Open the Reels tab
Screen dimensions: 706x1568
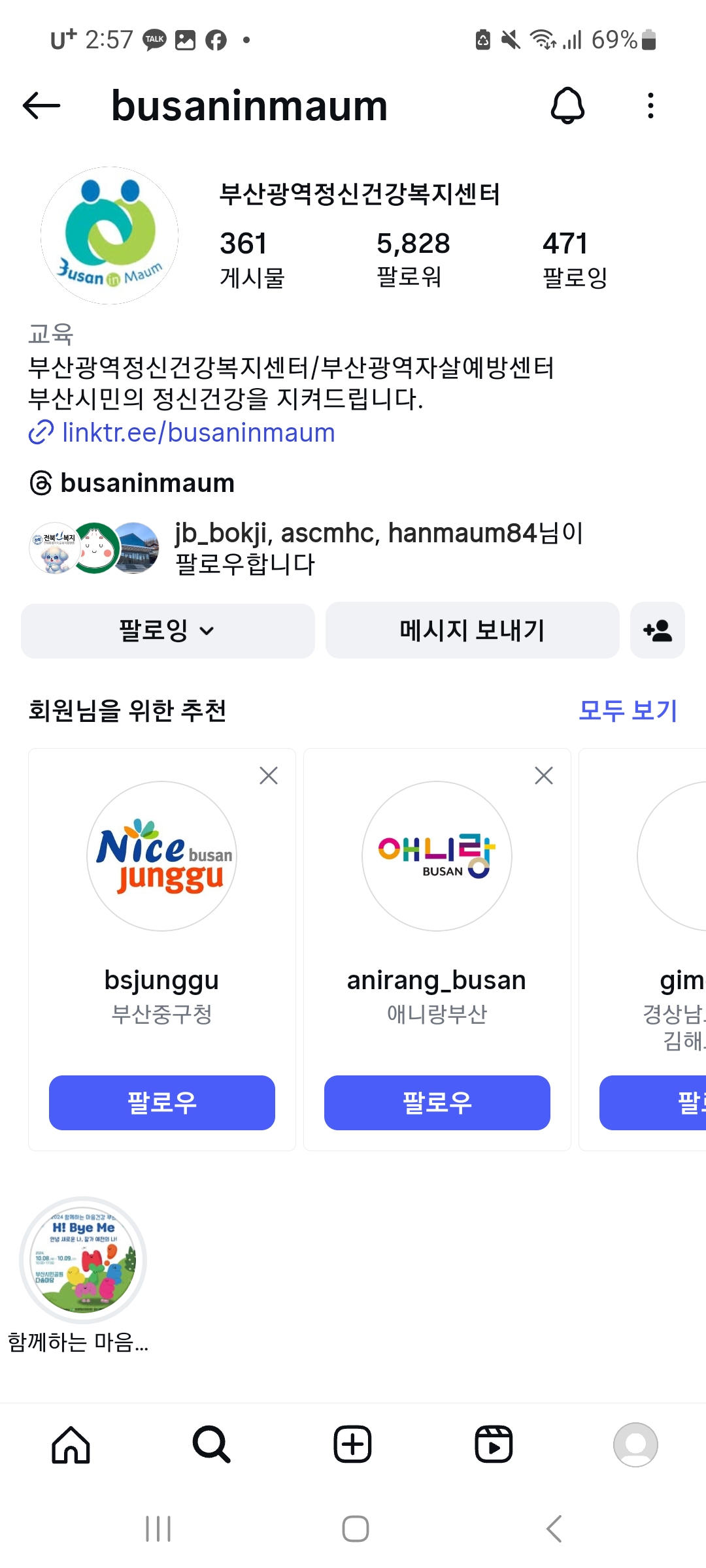point(494,1445)
